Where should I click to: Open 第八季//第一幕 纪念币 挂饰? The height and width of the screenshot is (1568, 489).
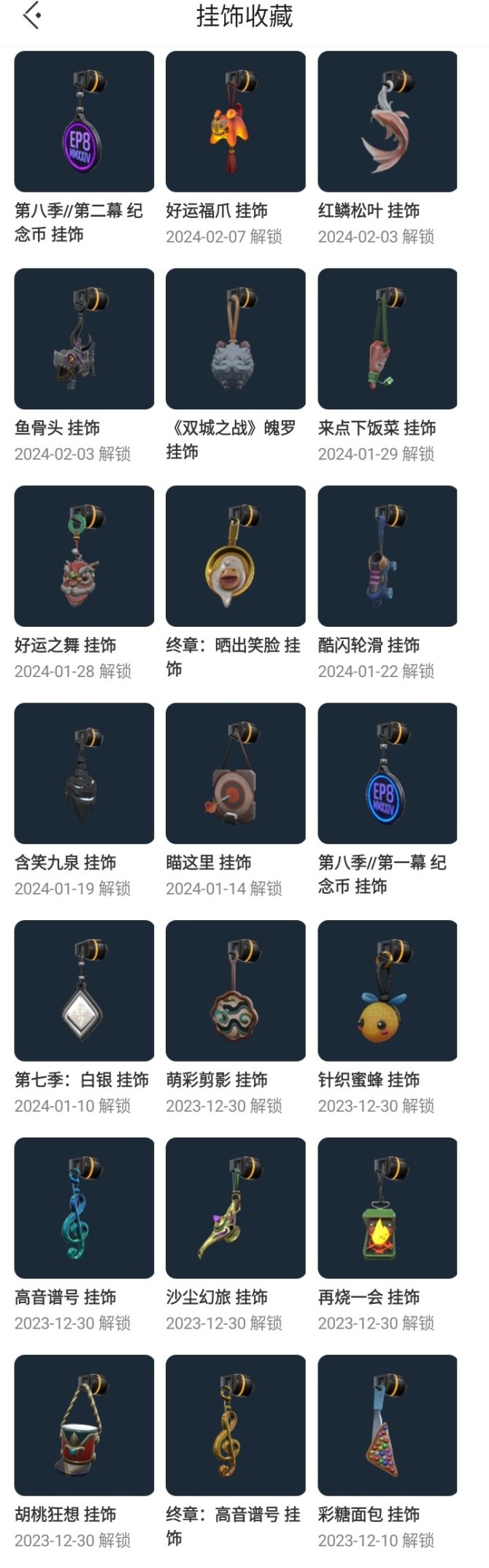(387, 773)
